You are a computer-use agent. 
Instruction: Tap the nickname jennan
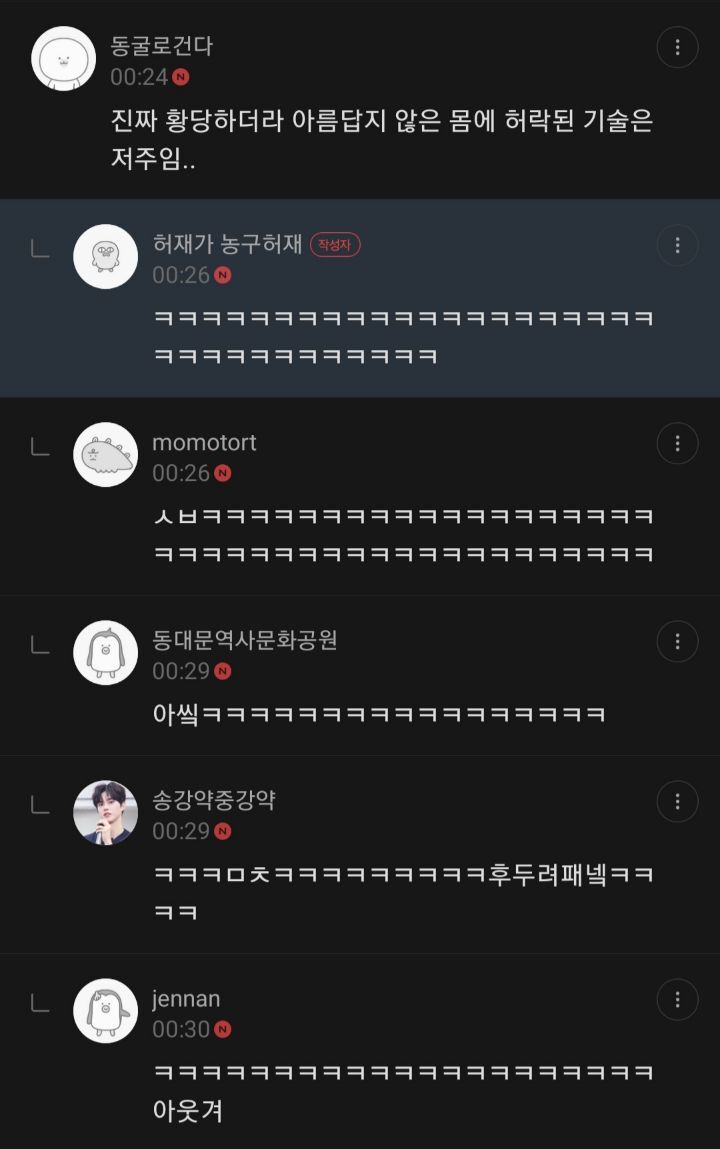[x=186, y=998]
